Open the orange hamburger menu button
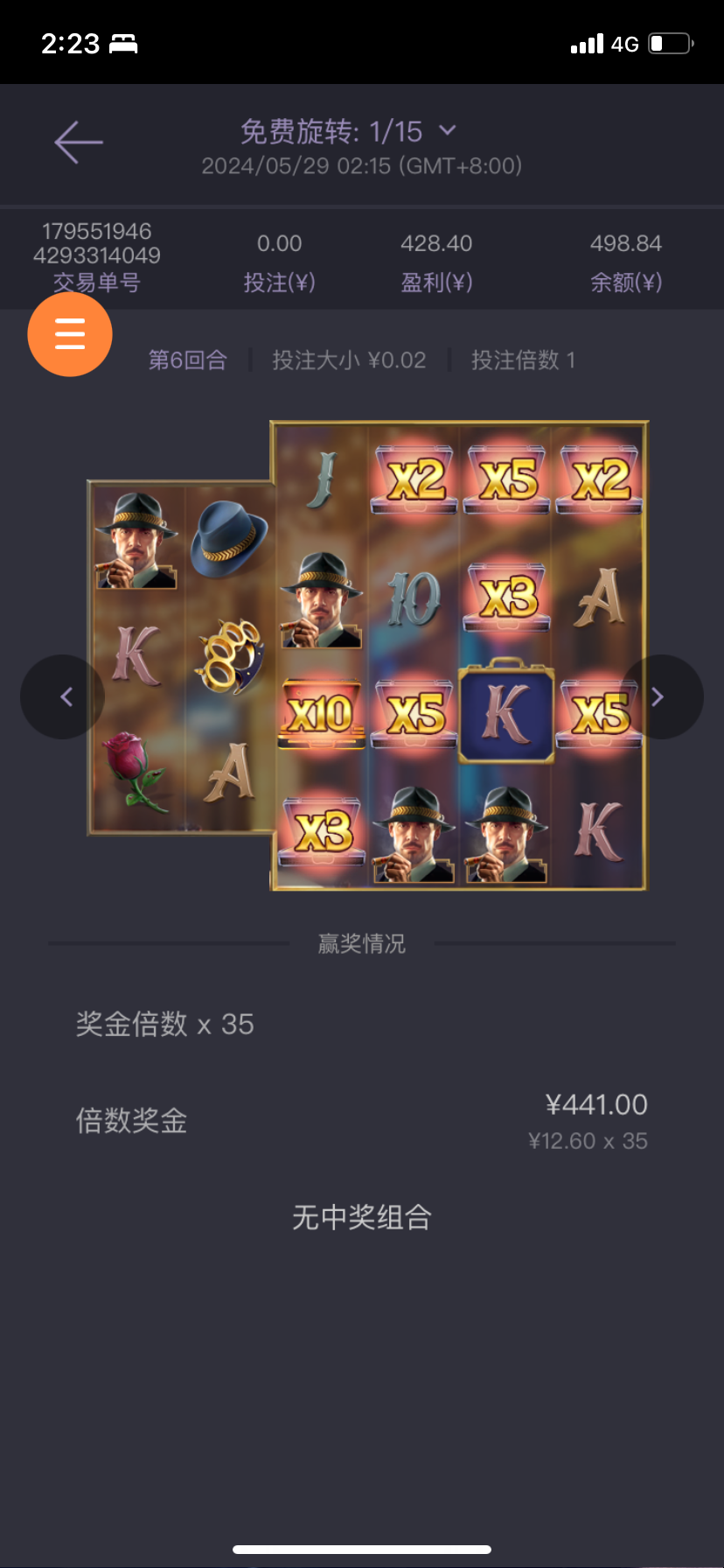724x1568 pixels. point(70,334)
